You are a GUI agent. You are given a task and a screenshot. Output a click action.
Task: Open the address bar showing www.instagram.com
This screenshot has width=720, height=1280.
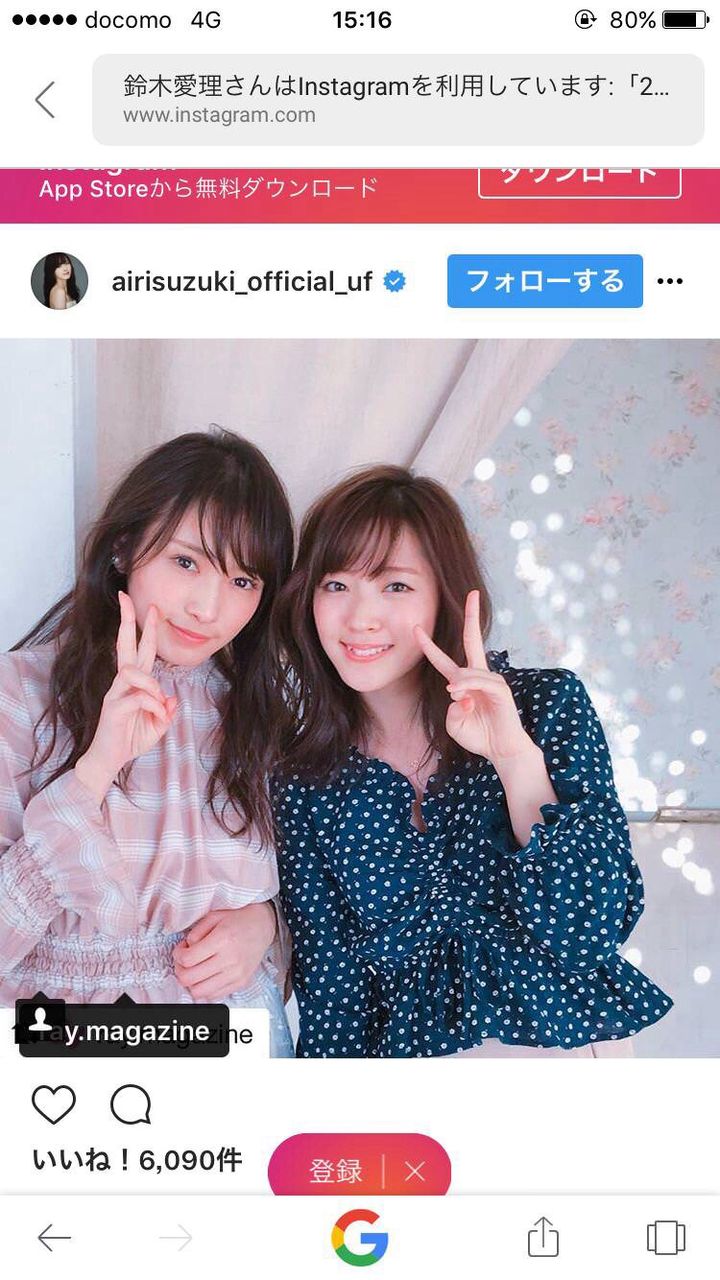[x=398, y=100]
